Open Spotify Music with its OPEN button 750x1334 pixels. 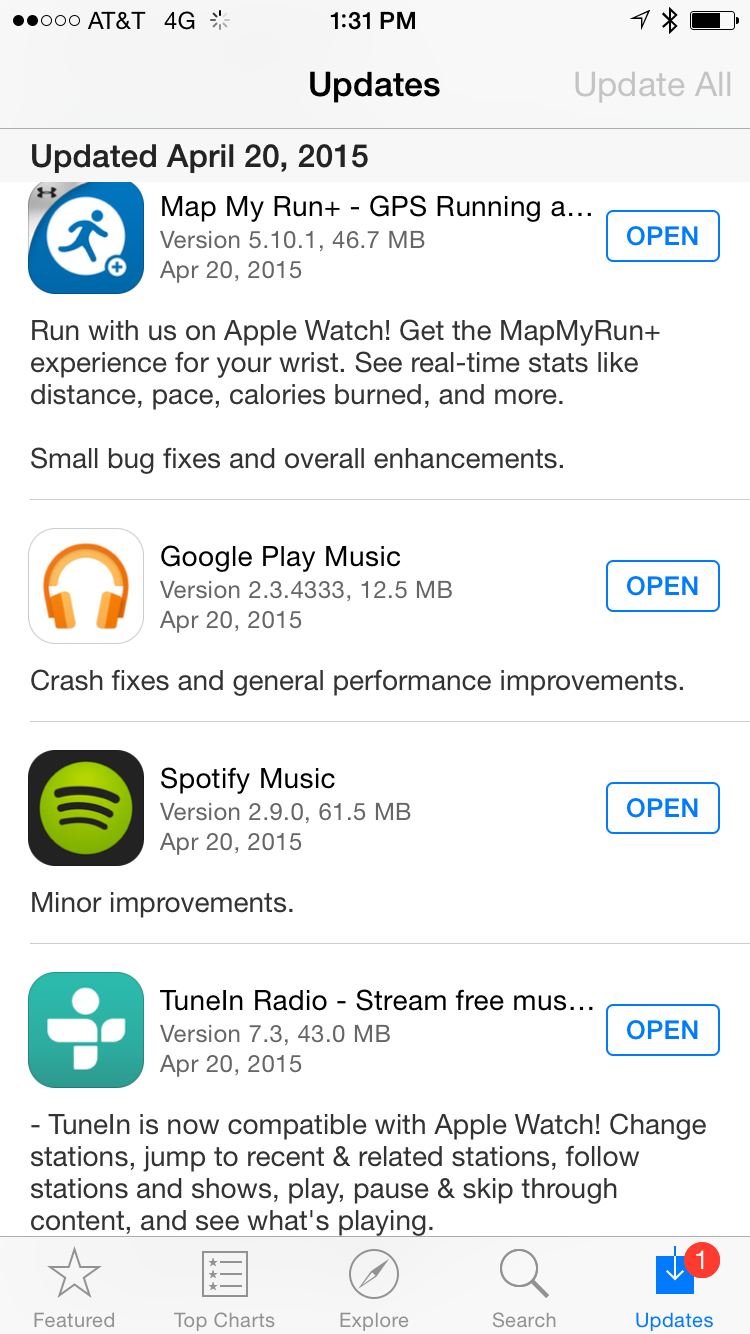(x=662, y=808)
